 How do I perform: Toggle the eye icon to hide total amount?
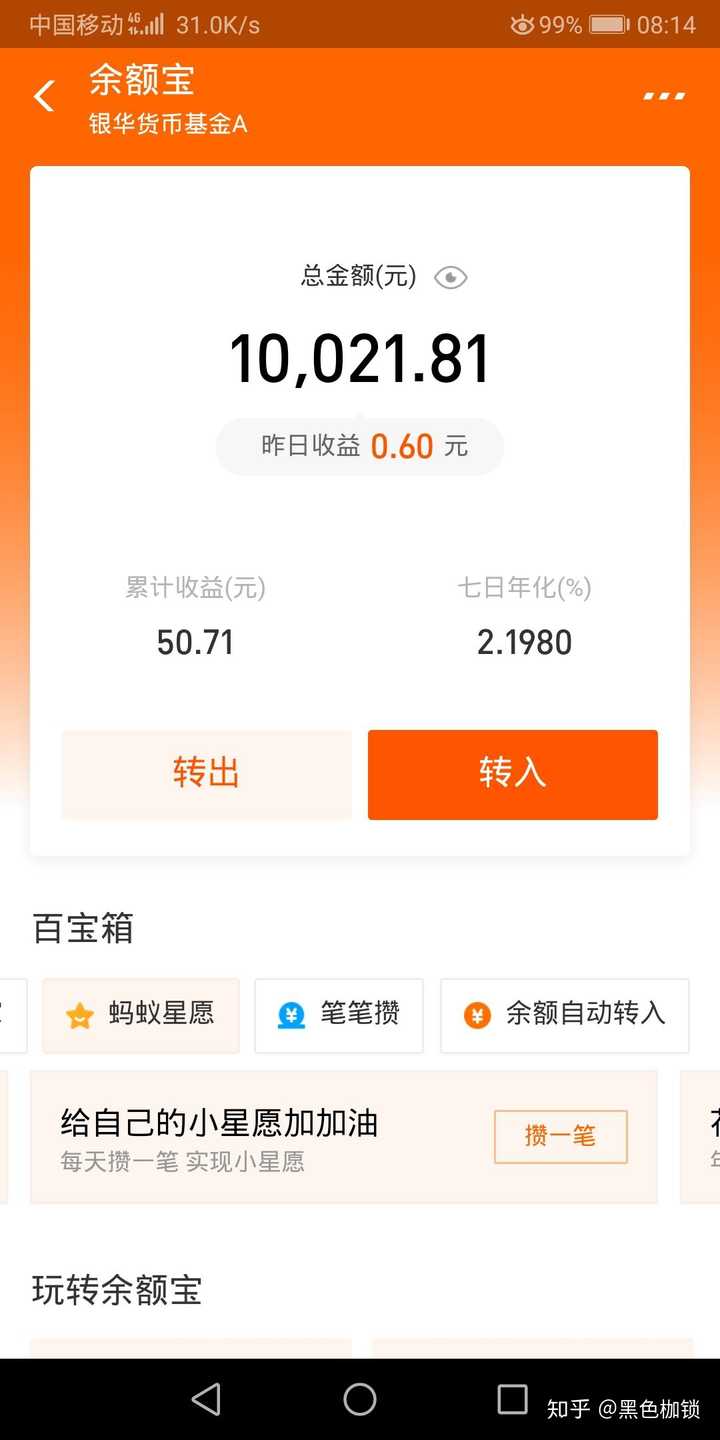coord(449,277)
